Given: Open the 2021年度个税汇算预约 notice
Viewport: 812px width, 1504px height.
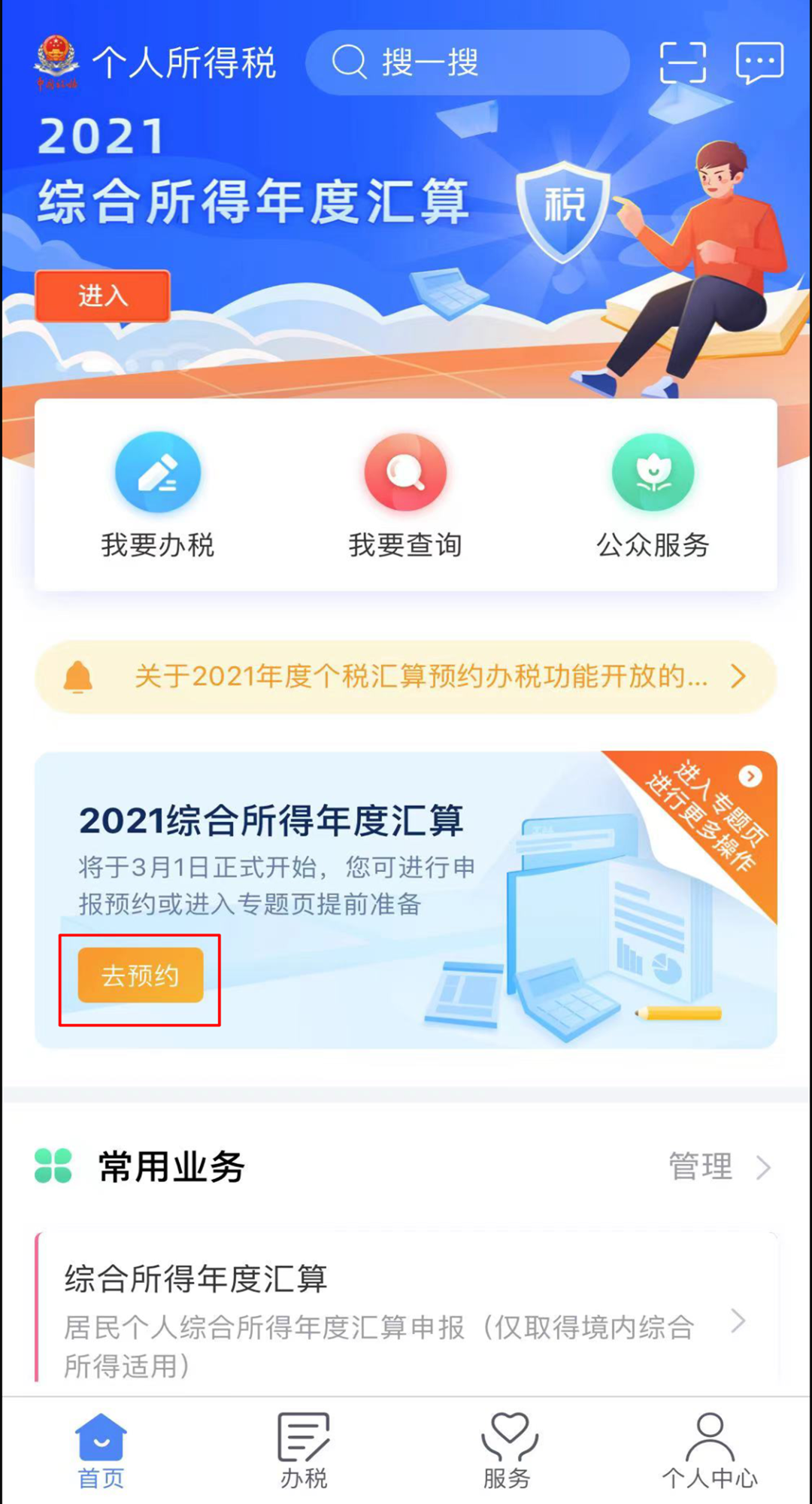Looking at the screenshot, I should pos(406,677).
